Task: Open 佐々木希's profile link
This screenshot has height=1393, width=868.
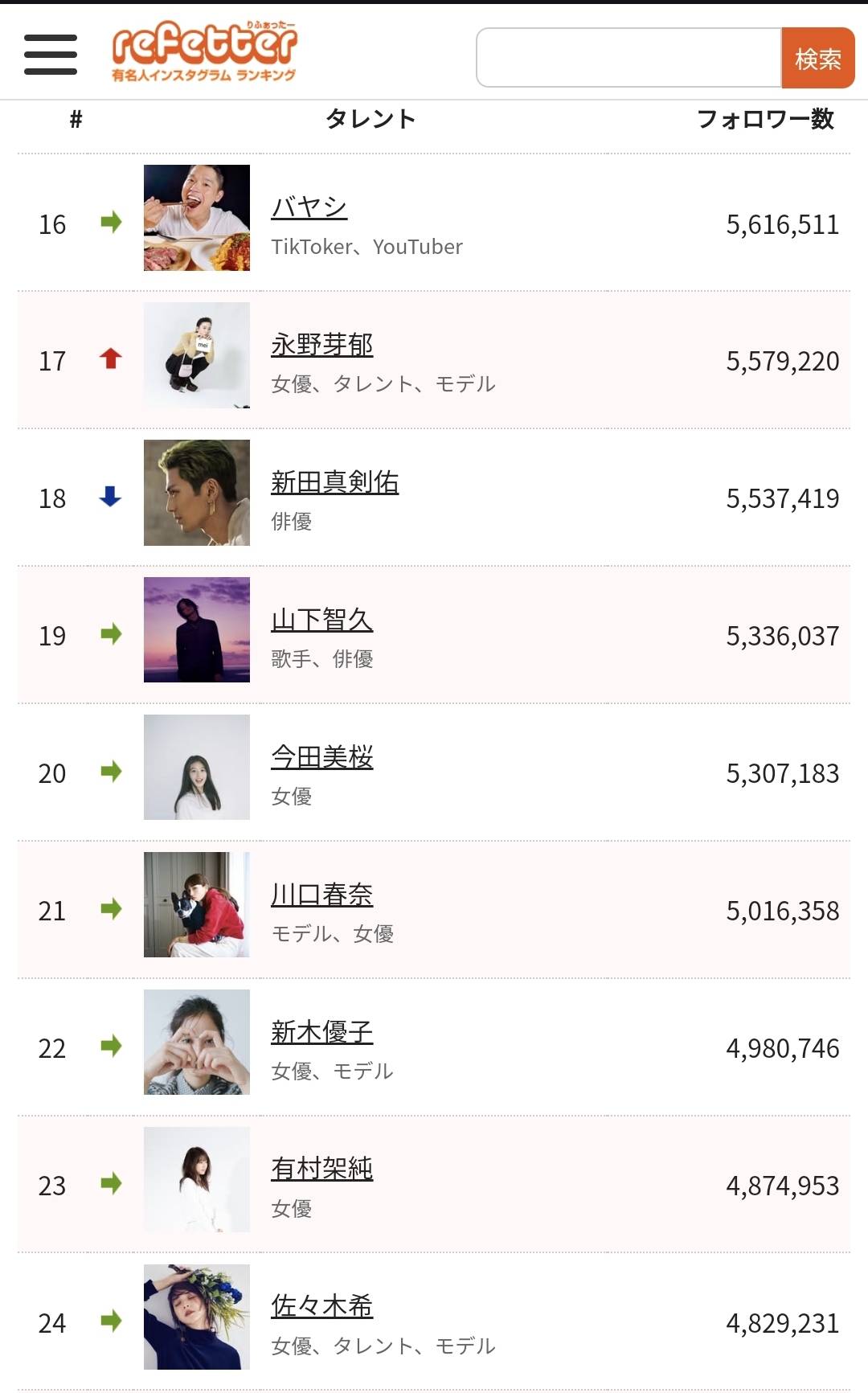Action: click(x=321, y=1307)
